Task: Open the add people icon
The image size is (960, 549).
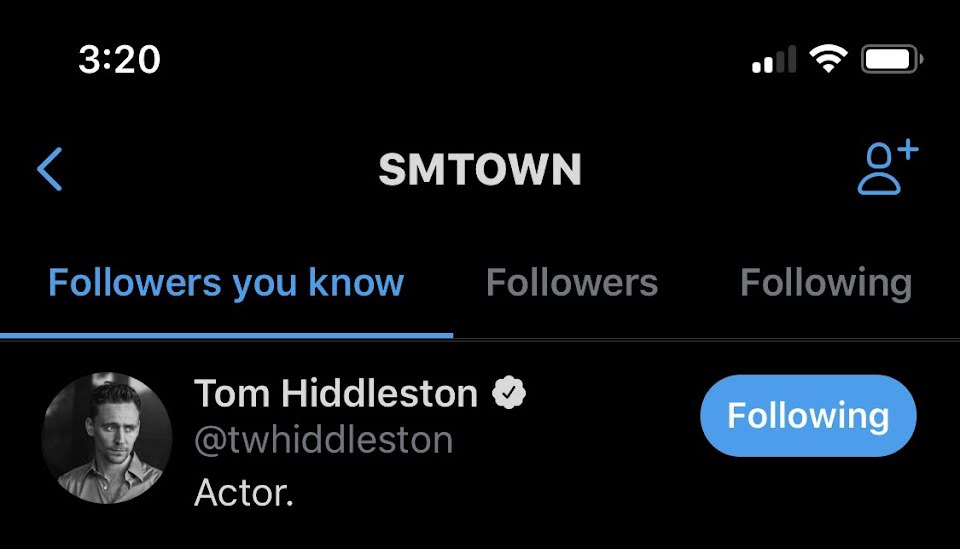Action: pyautogui.click(x=887, y=167)
